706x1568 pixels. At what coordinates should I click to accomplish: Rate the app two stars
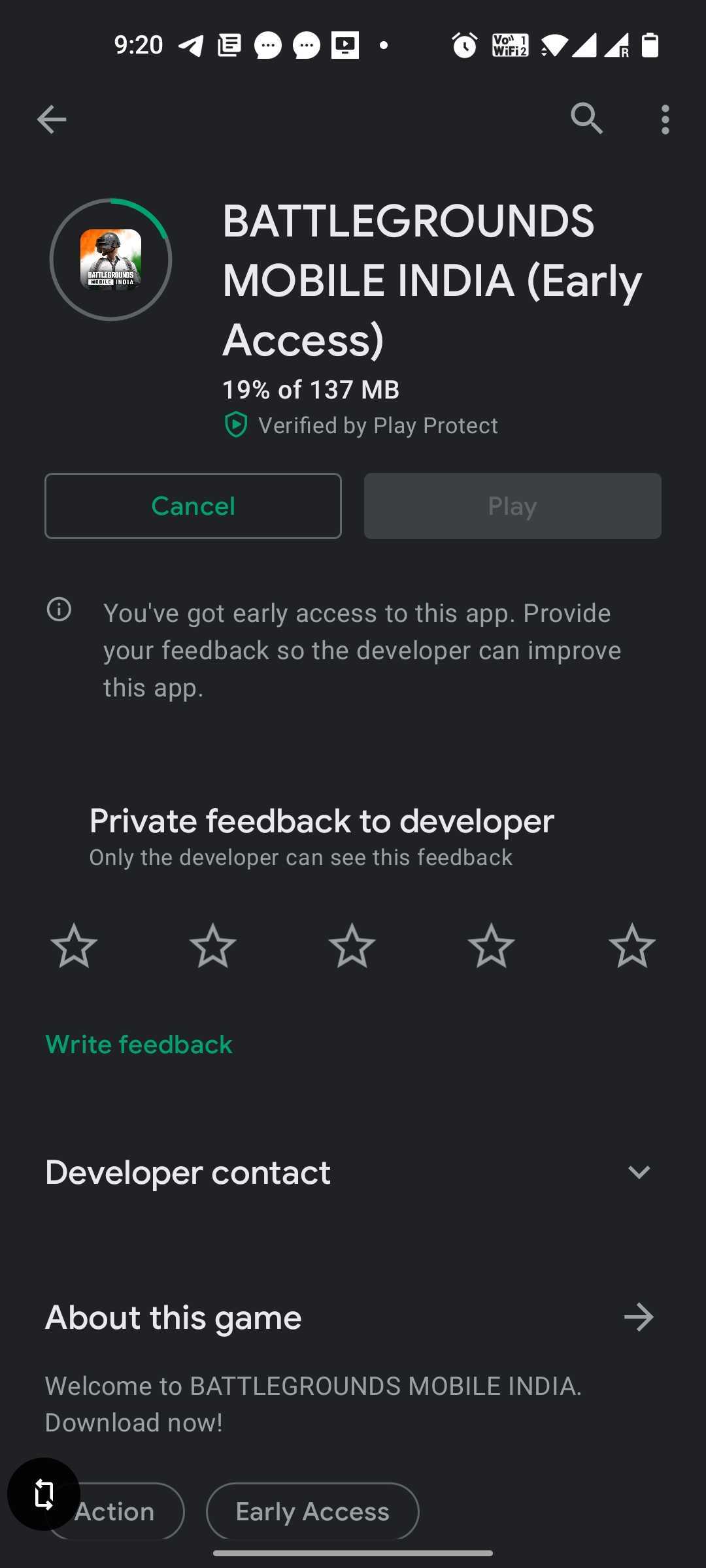coord(213,945)
